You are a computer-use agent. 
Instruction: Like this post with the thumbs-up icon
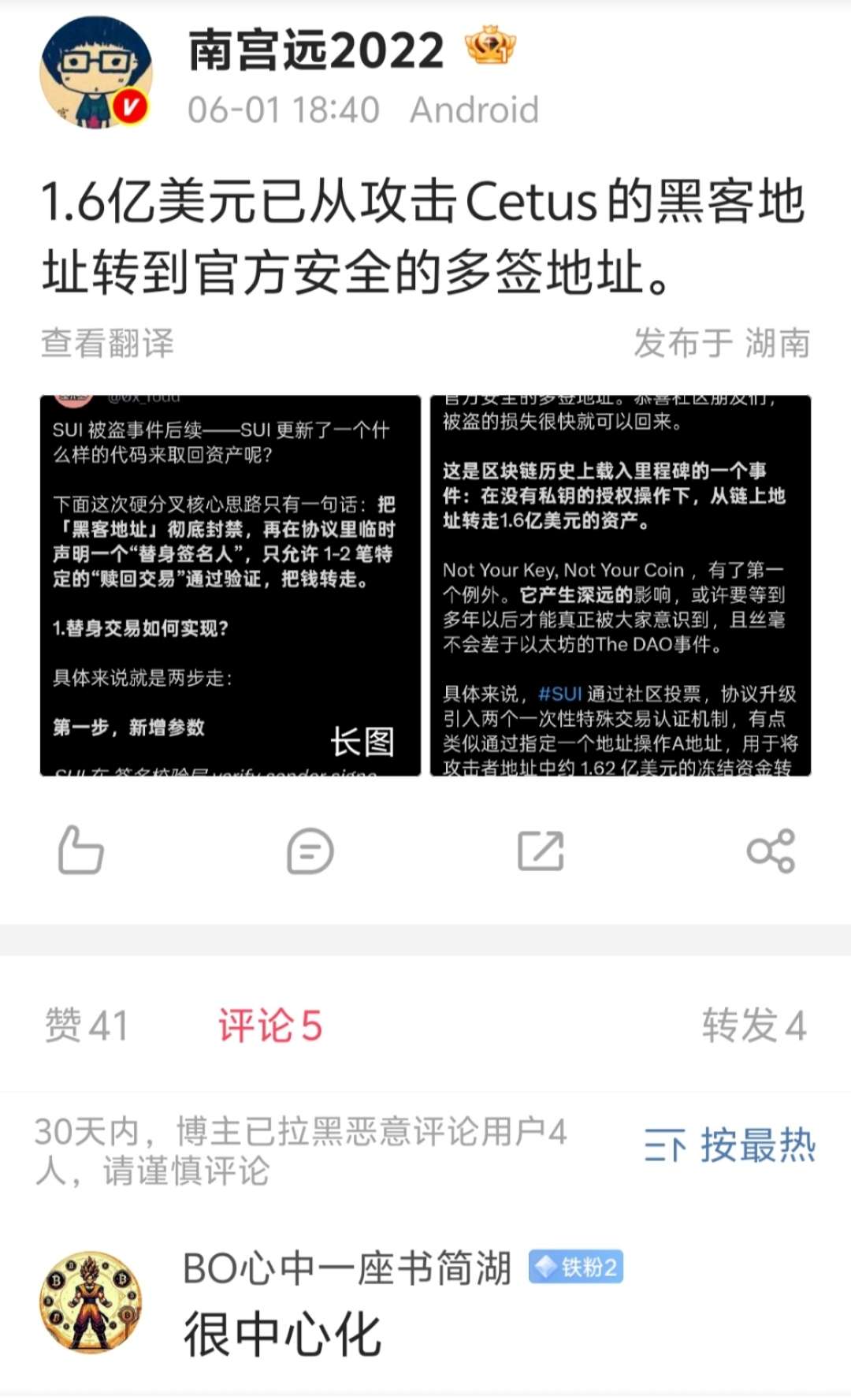pos(80,851)
